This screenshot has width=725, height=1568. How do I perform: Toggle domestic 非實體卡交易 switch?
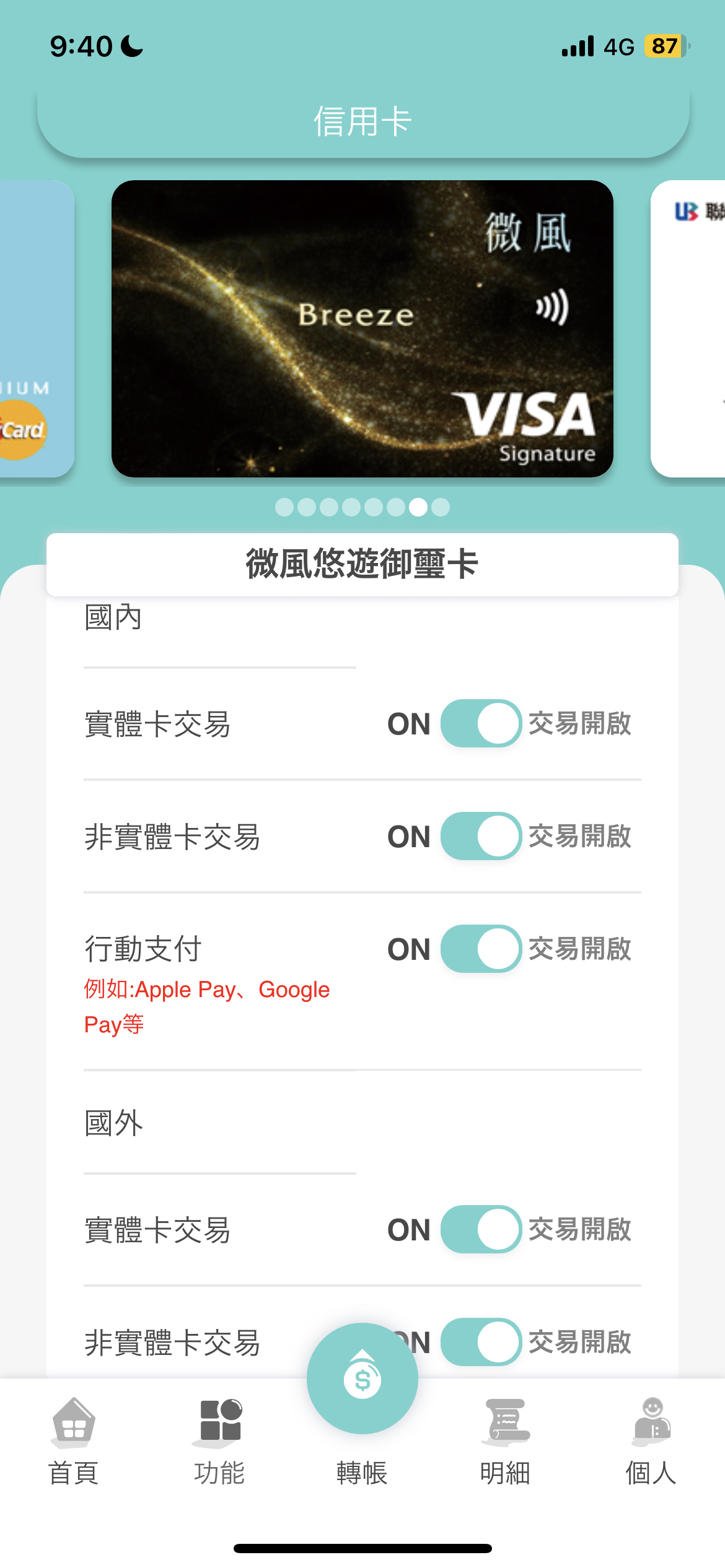point(481,836)
